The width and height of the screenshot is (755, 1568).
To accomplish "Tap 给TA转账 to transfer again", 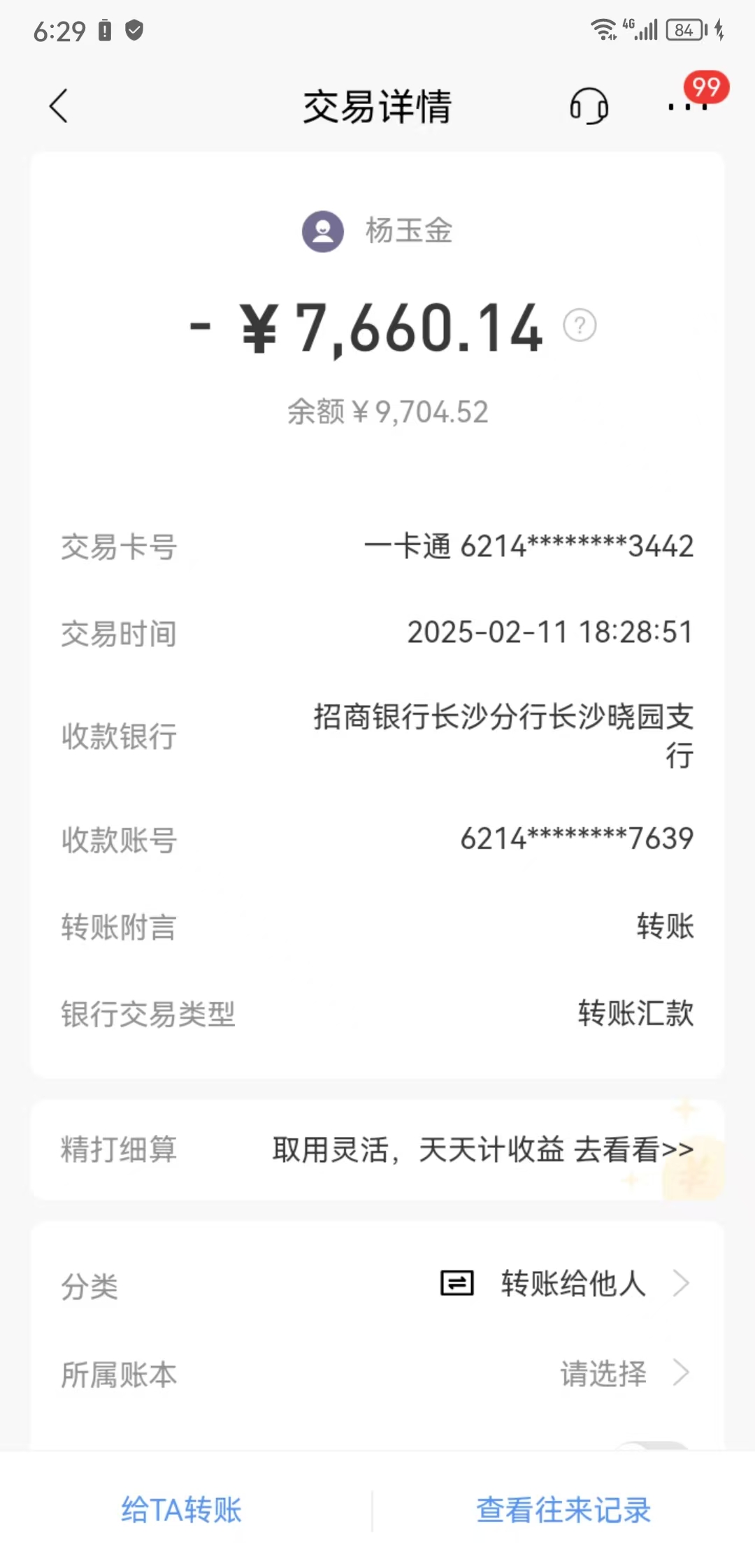I will point(182,1509).
